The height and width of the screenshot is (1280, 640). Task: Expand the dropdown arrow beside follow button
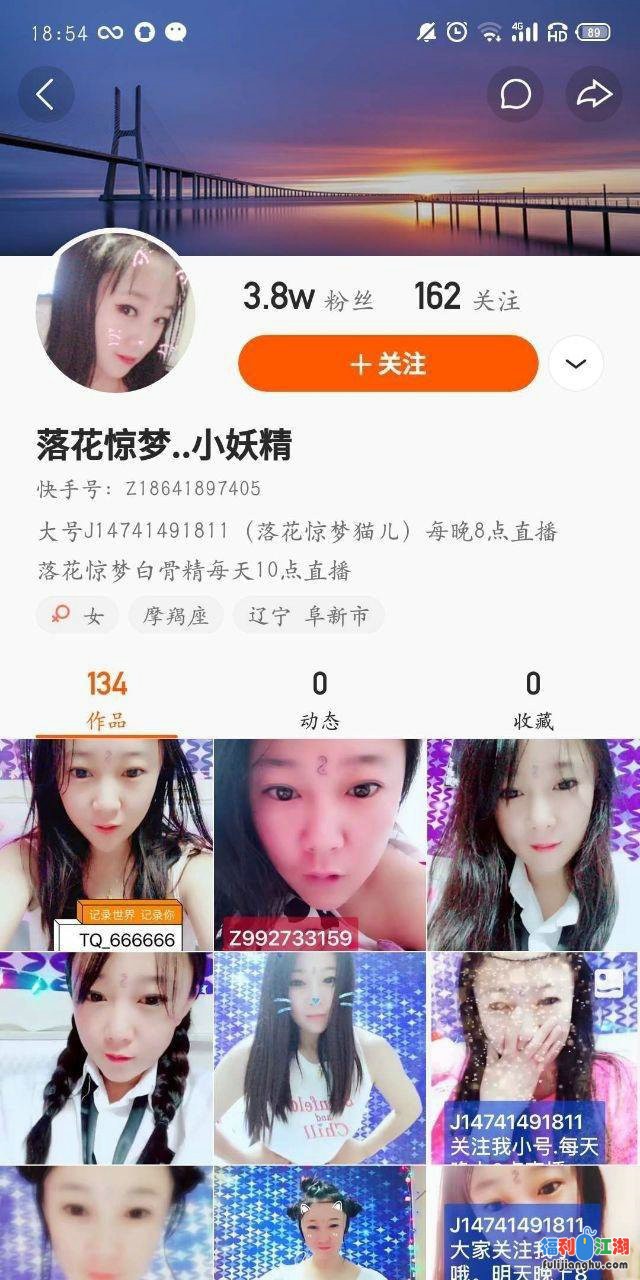[576, 364]
